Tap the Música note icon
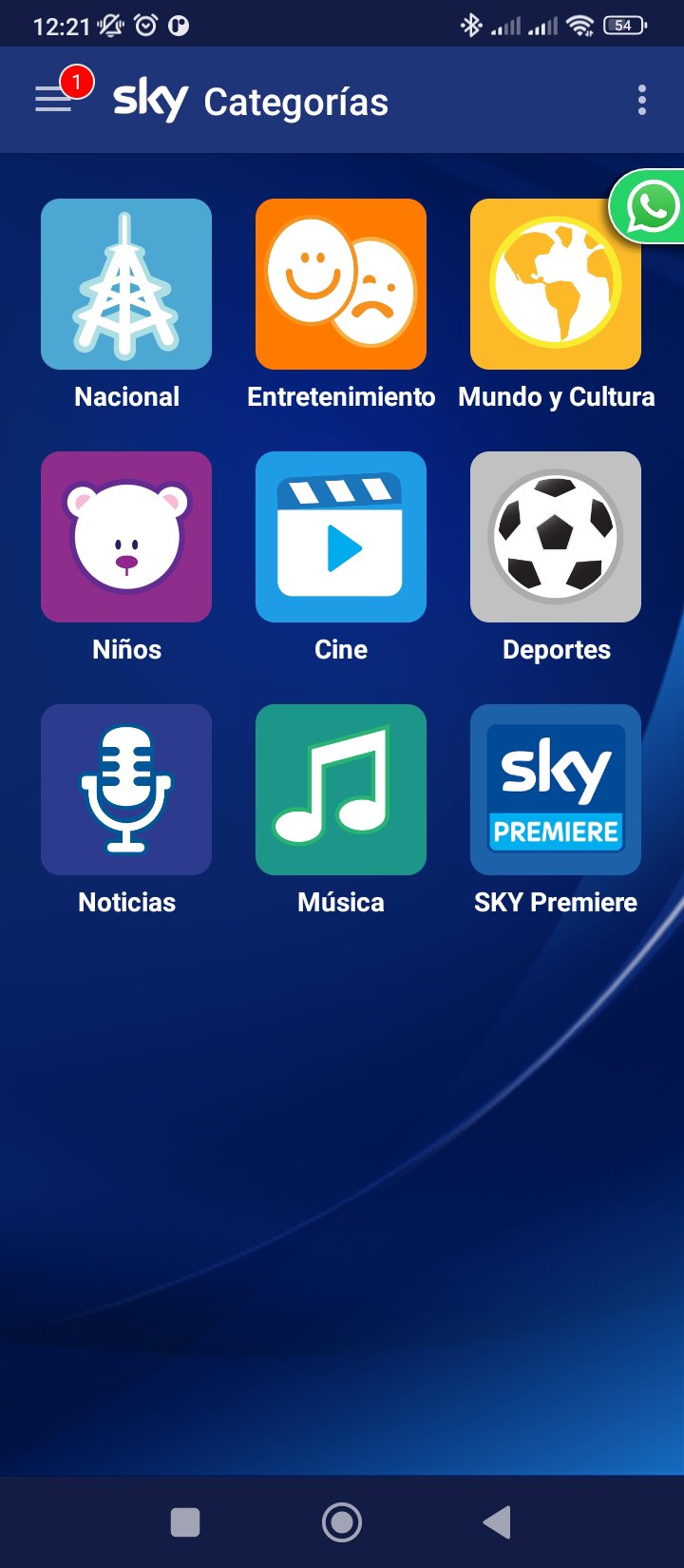Viewport: 684px width, 1568px height. pos(340,789)
